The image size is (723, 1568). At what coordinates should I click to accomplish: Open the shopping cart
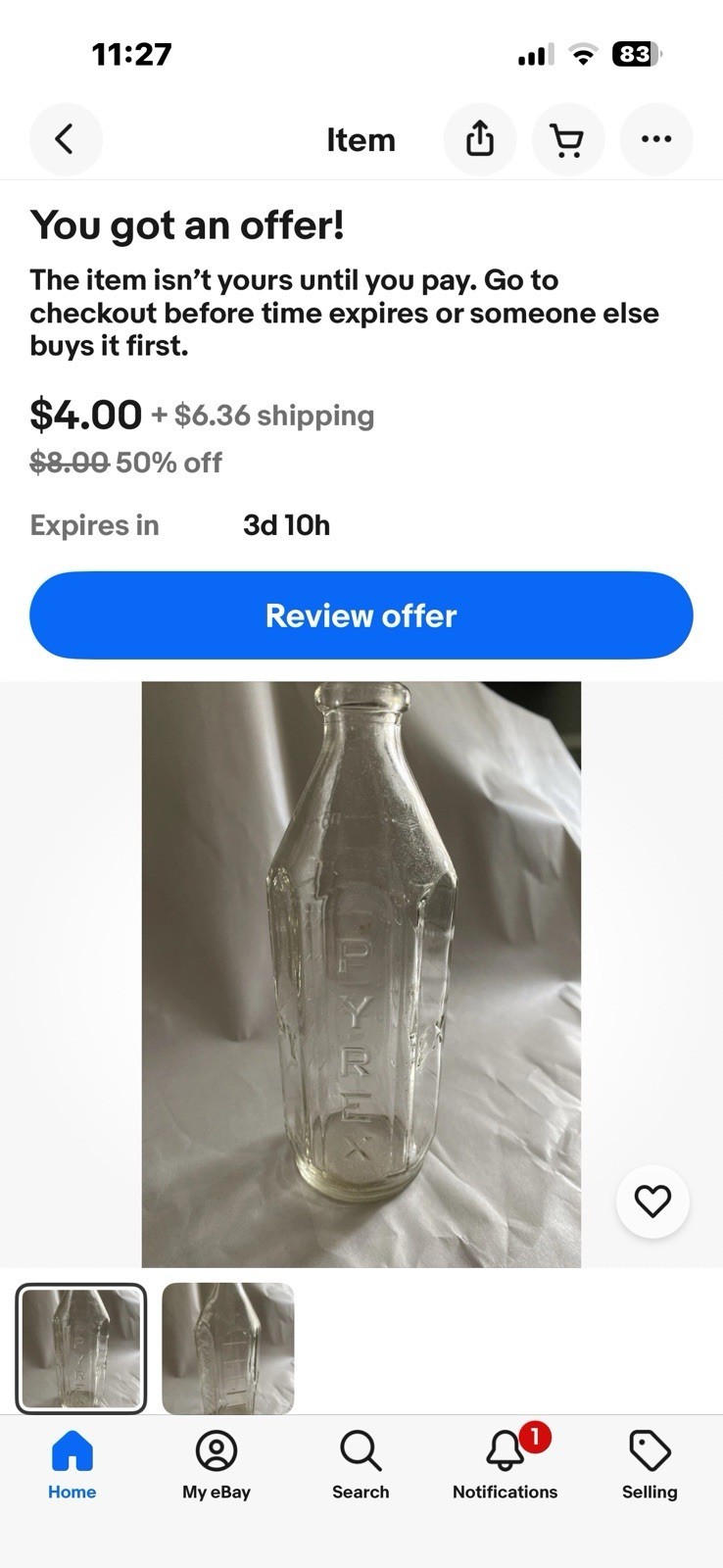pos(567,139)
